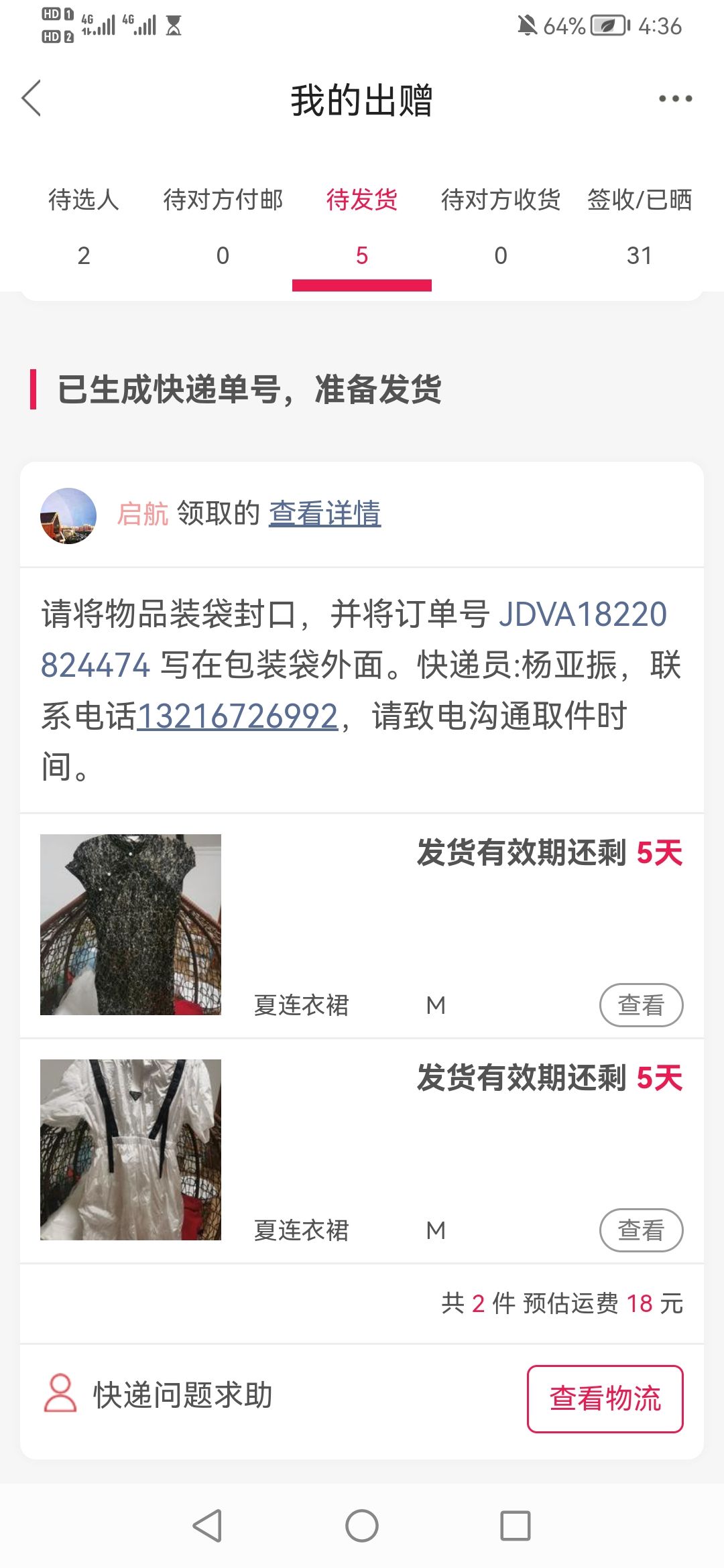Open 快递问题求助 for courier help
The height and width of the screenshot is (1568, 724).
click(x=158, y=1395)
